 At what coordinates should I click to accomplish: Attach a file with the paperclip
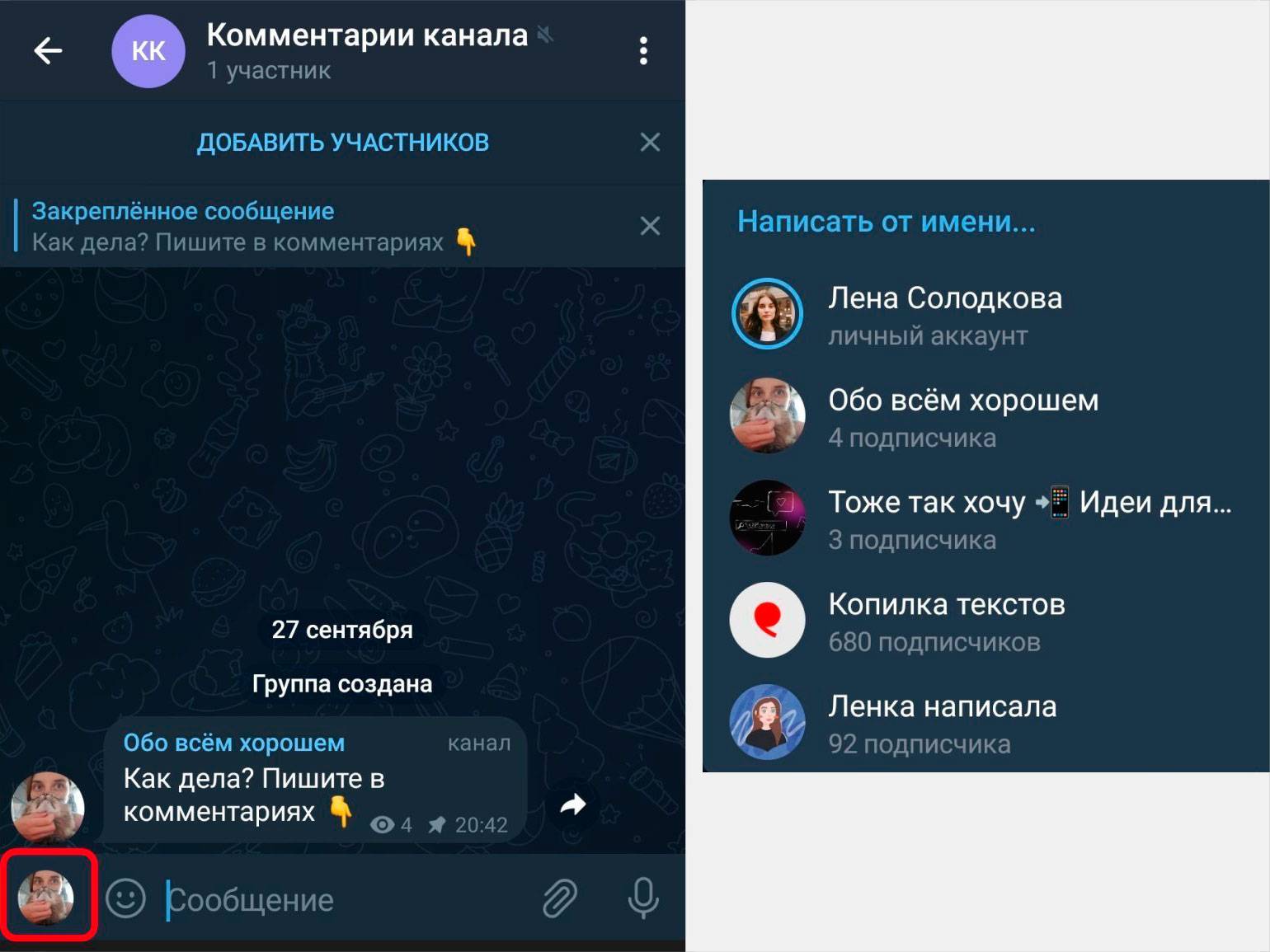[x=560, y=898]
